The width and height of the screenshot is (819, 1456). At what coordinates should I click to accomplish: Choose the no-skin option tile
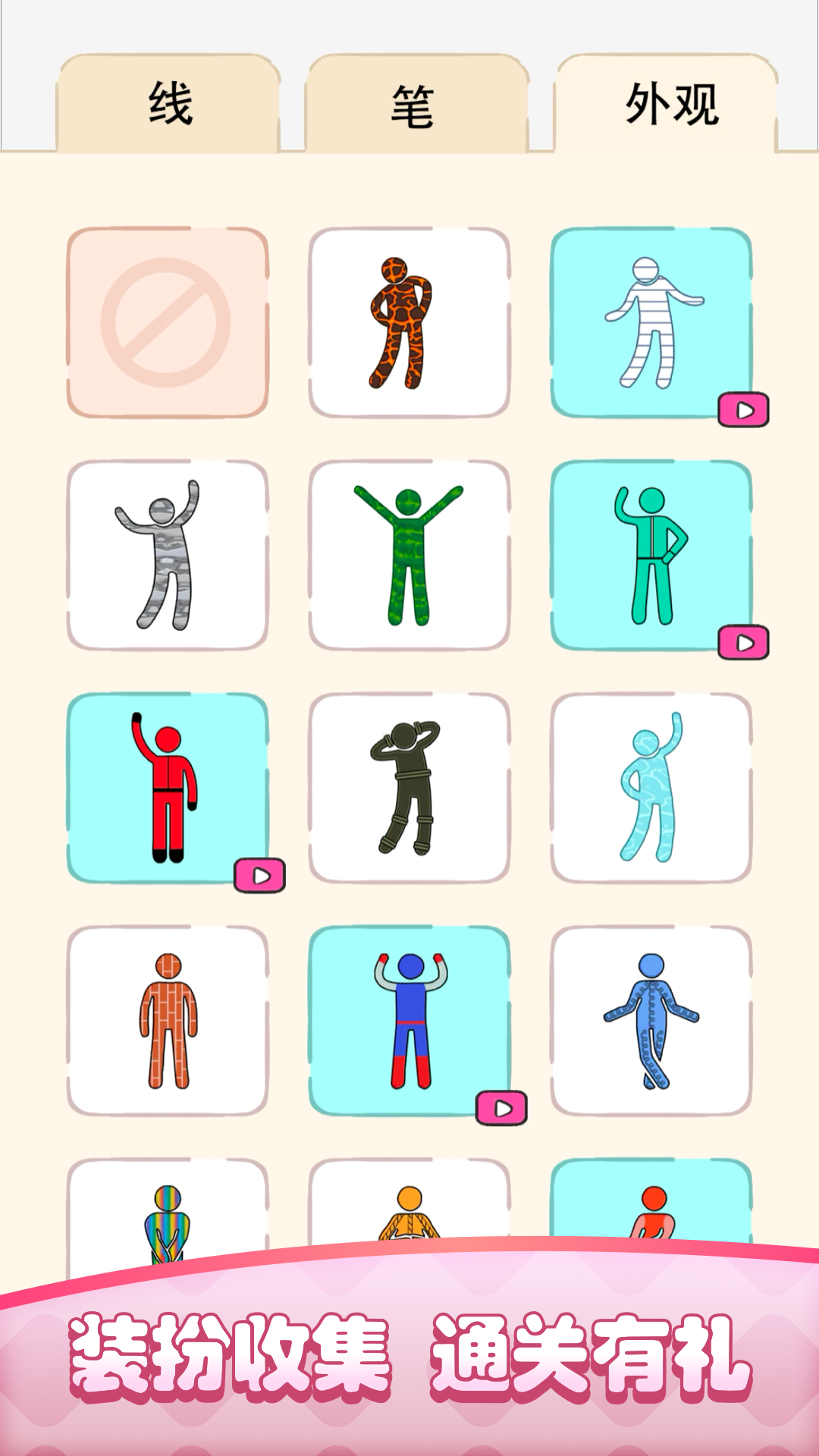[x=168, y=322]
